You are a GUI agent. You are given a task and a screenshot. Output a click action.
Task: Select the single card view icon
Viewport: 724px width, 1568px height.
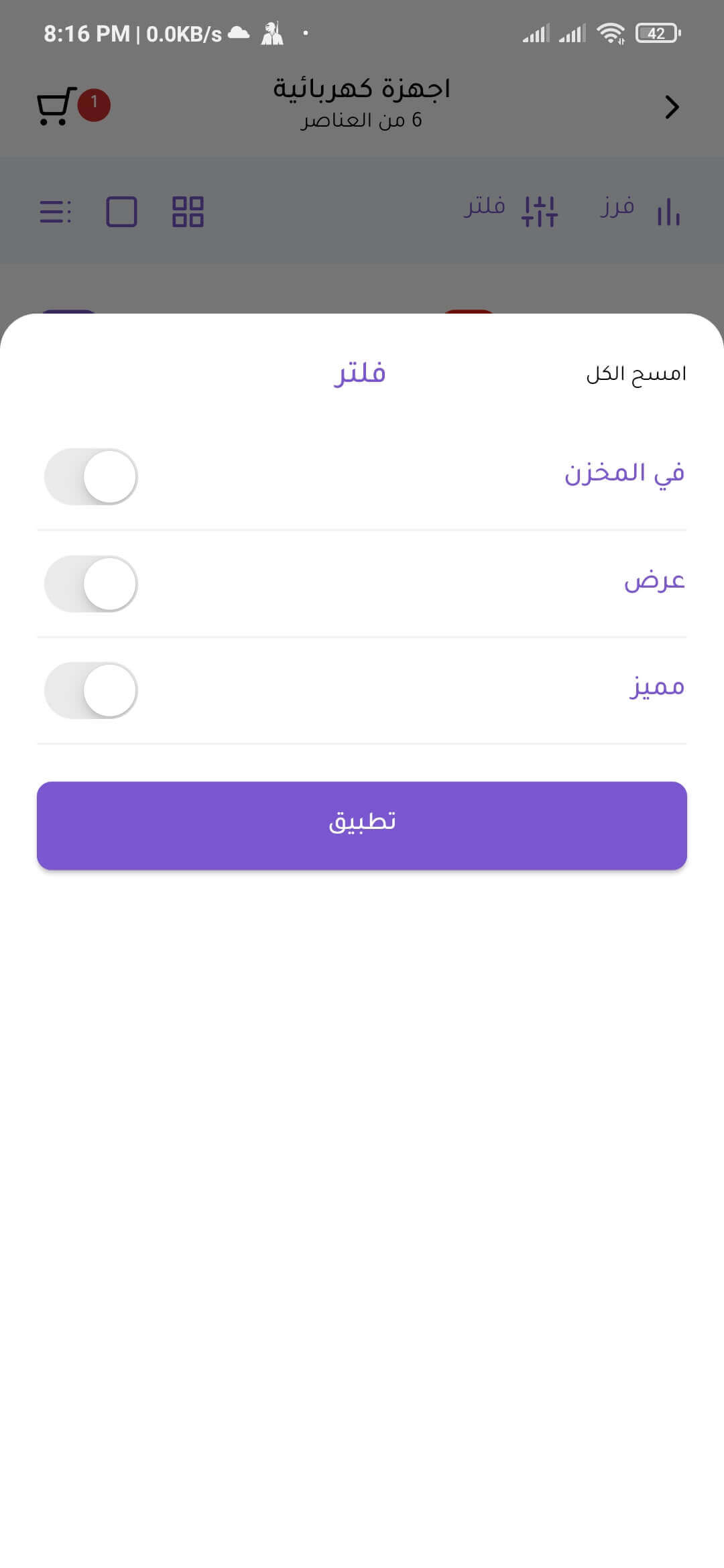pos(121,213)
